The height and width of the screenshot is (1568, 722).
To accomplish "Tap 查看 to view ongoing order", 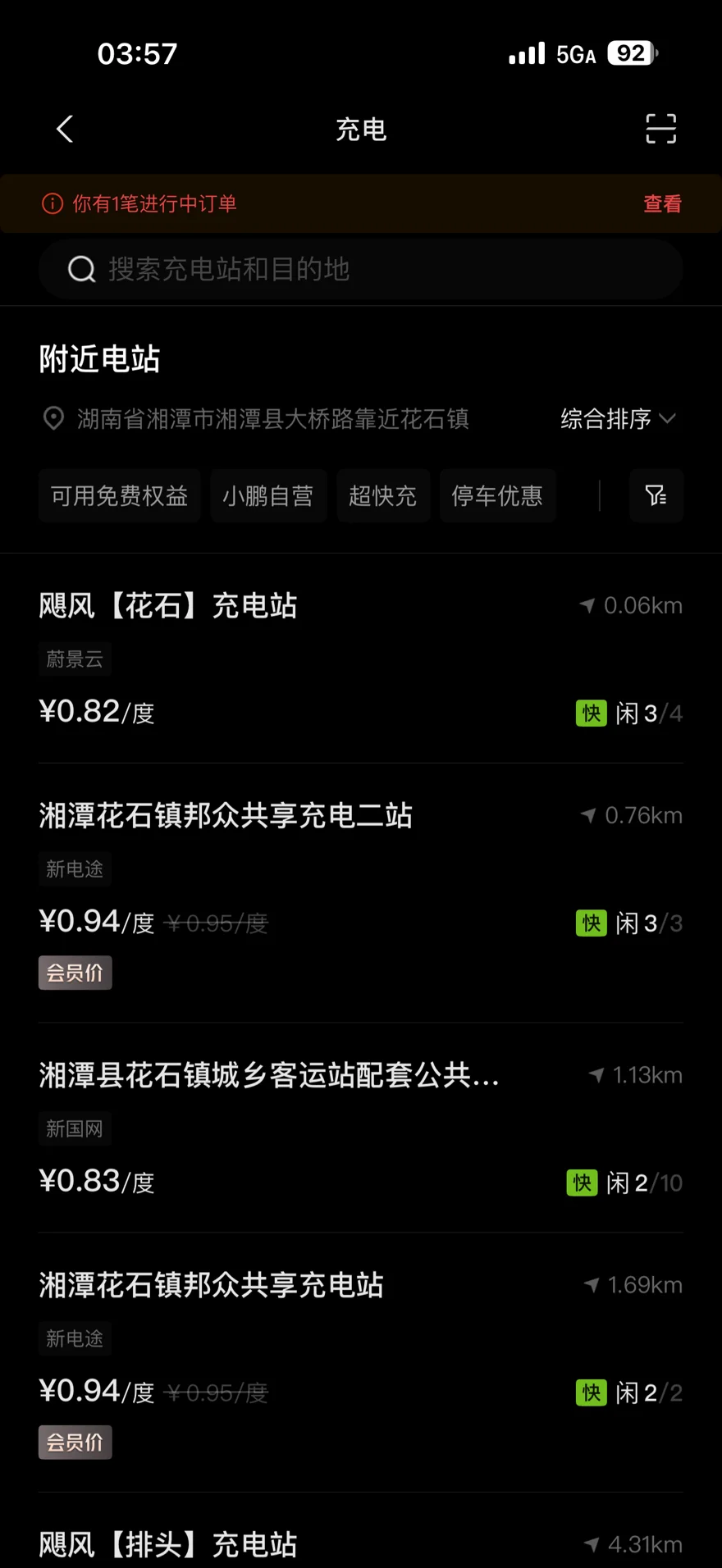I will tap(662, 203).
